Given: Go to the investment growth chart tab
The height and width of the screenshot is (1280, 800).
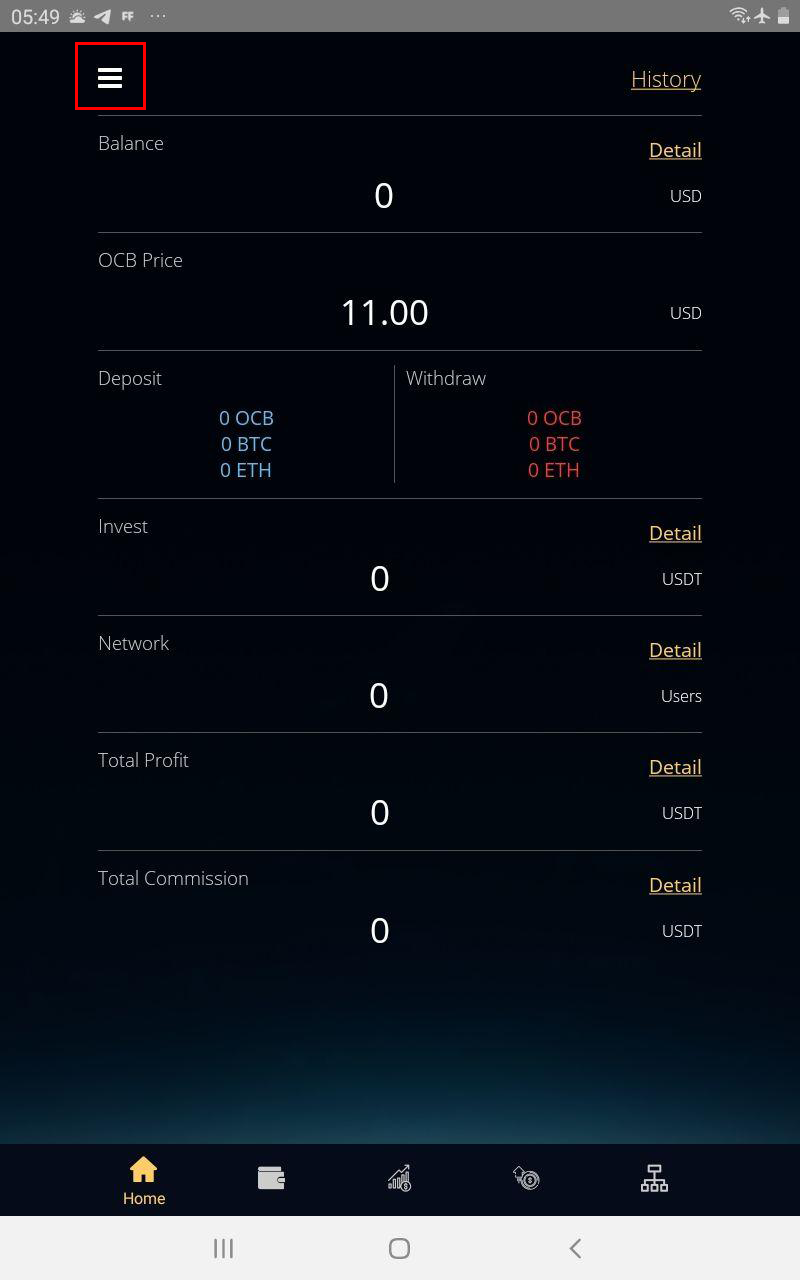Looking at the screenshot, I should click(399, 1178).
